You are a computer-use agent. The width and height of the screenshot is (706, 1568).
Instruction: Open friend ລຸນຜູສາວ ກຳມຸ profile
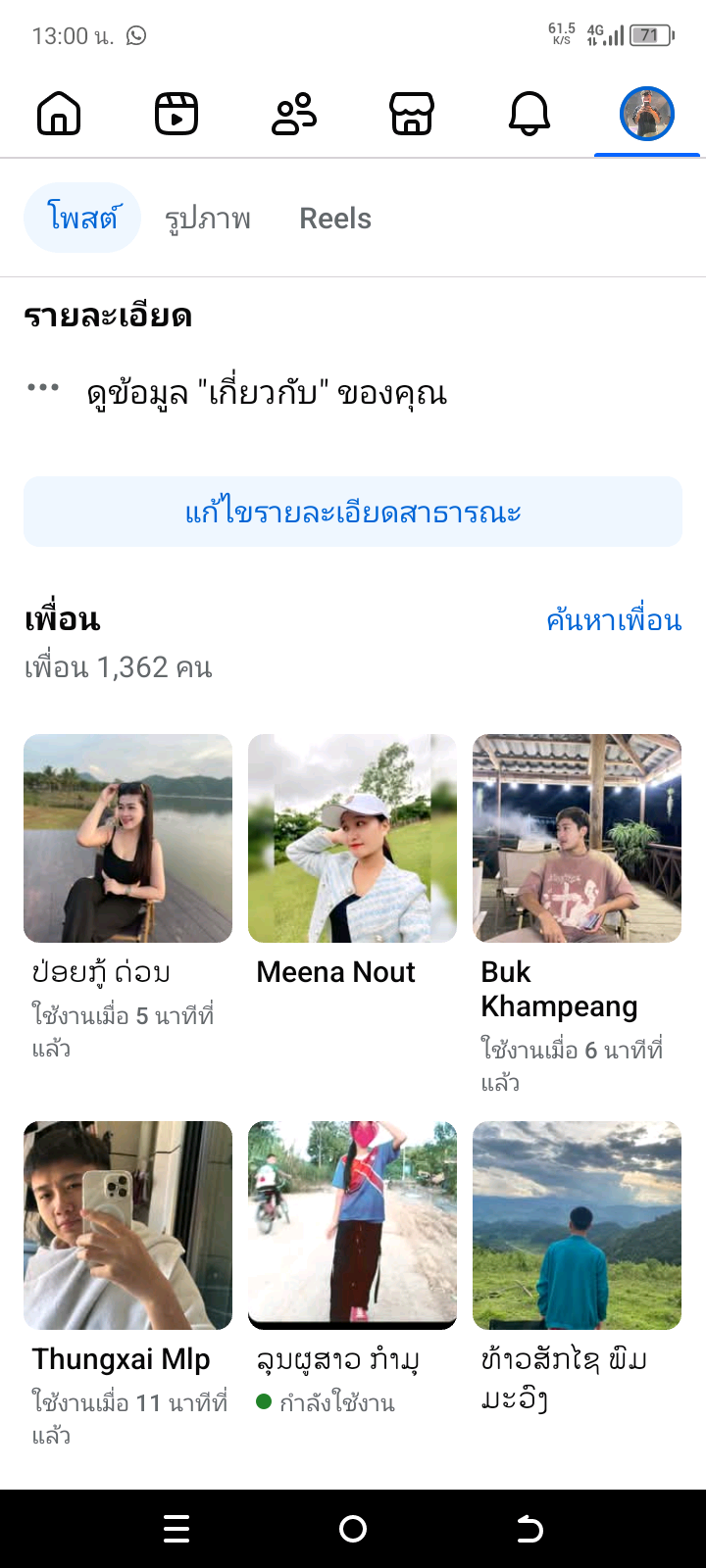coord(352,1225)
